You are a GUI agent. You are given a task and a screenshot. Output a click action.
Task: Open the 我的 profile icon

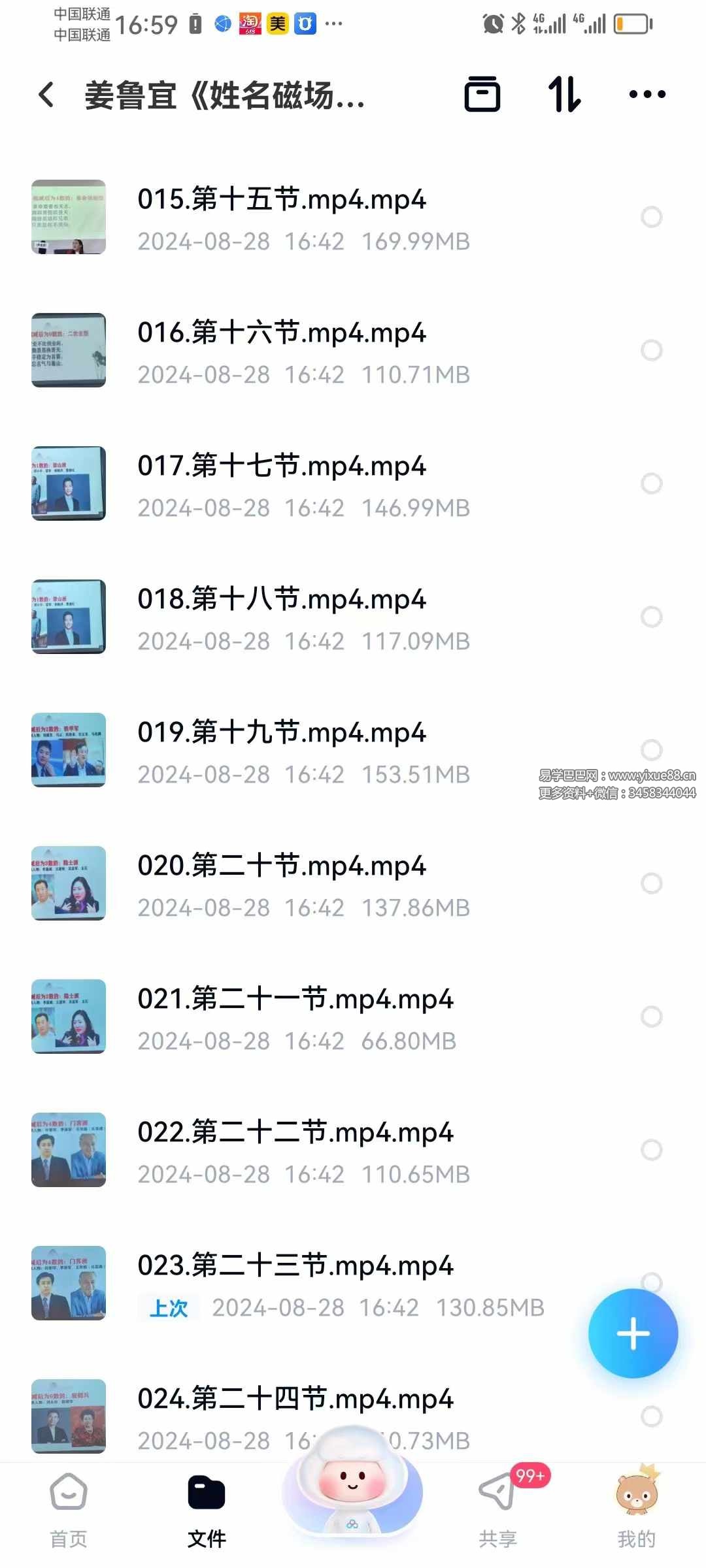[x=635, y=1496]
